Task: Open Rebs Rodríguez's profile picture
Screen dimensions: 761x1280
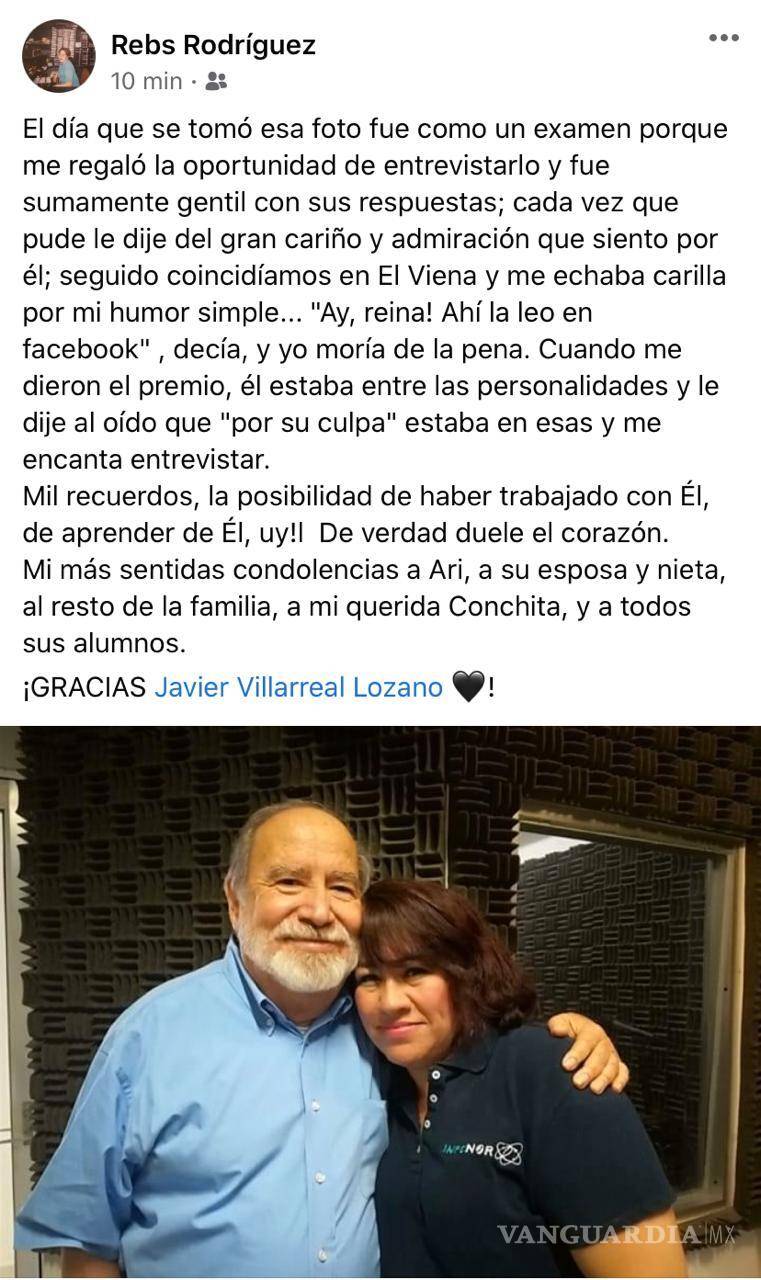Action: [x=62, y=55]
